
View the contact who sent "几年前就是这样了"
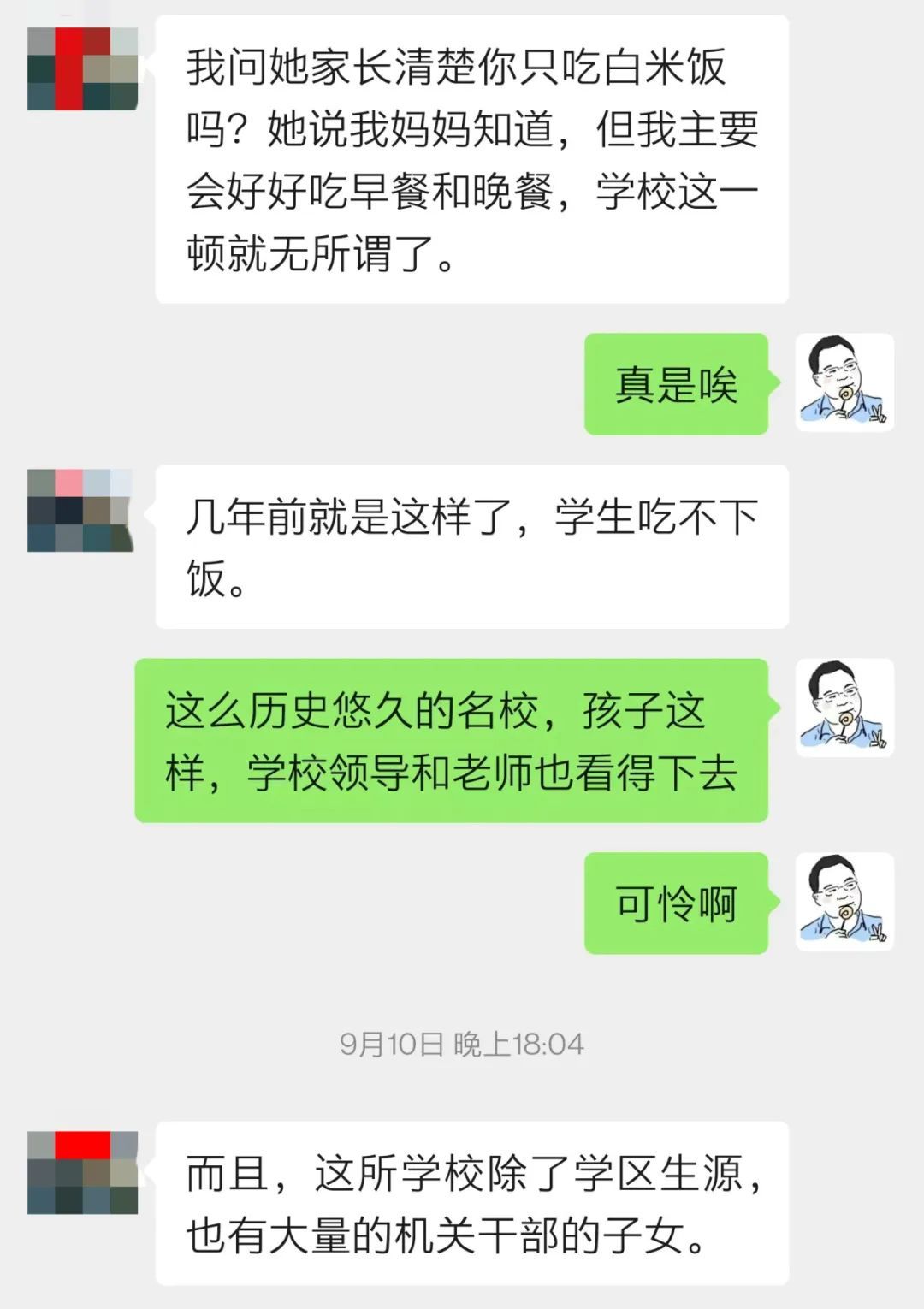click(x=80, y=511)
